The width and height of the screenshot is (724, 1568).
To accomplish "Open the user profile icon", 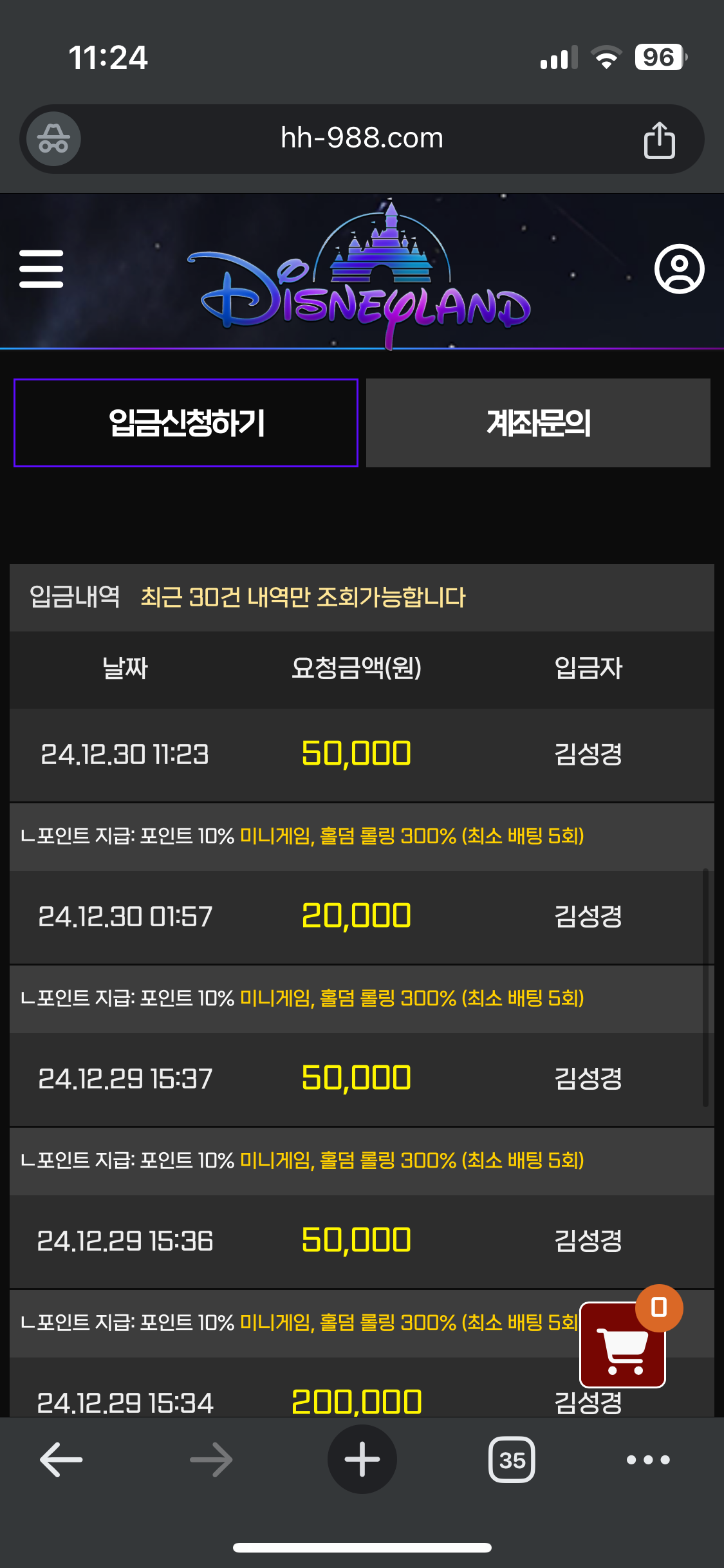I will 679,269.
